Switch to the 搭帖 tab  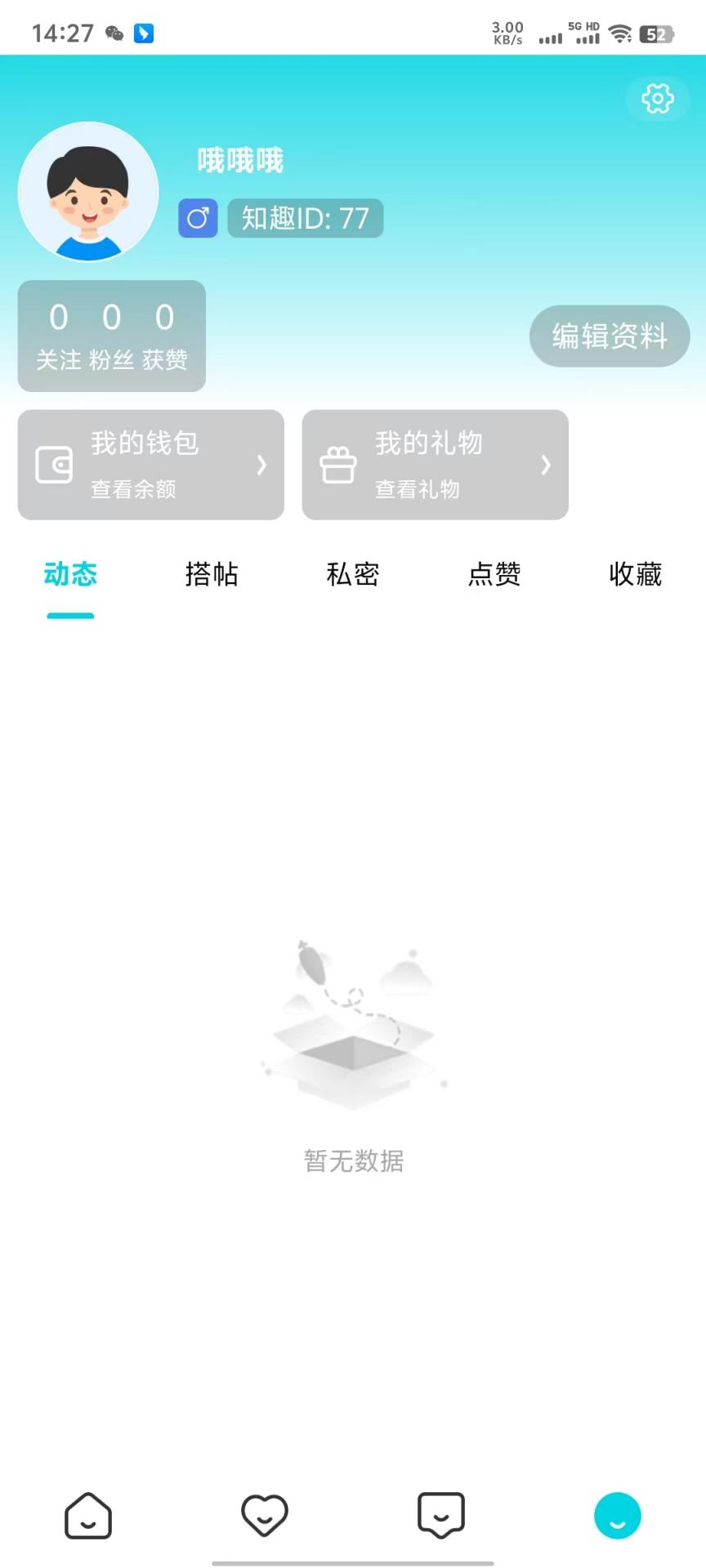[x=212, y=575]
